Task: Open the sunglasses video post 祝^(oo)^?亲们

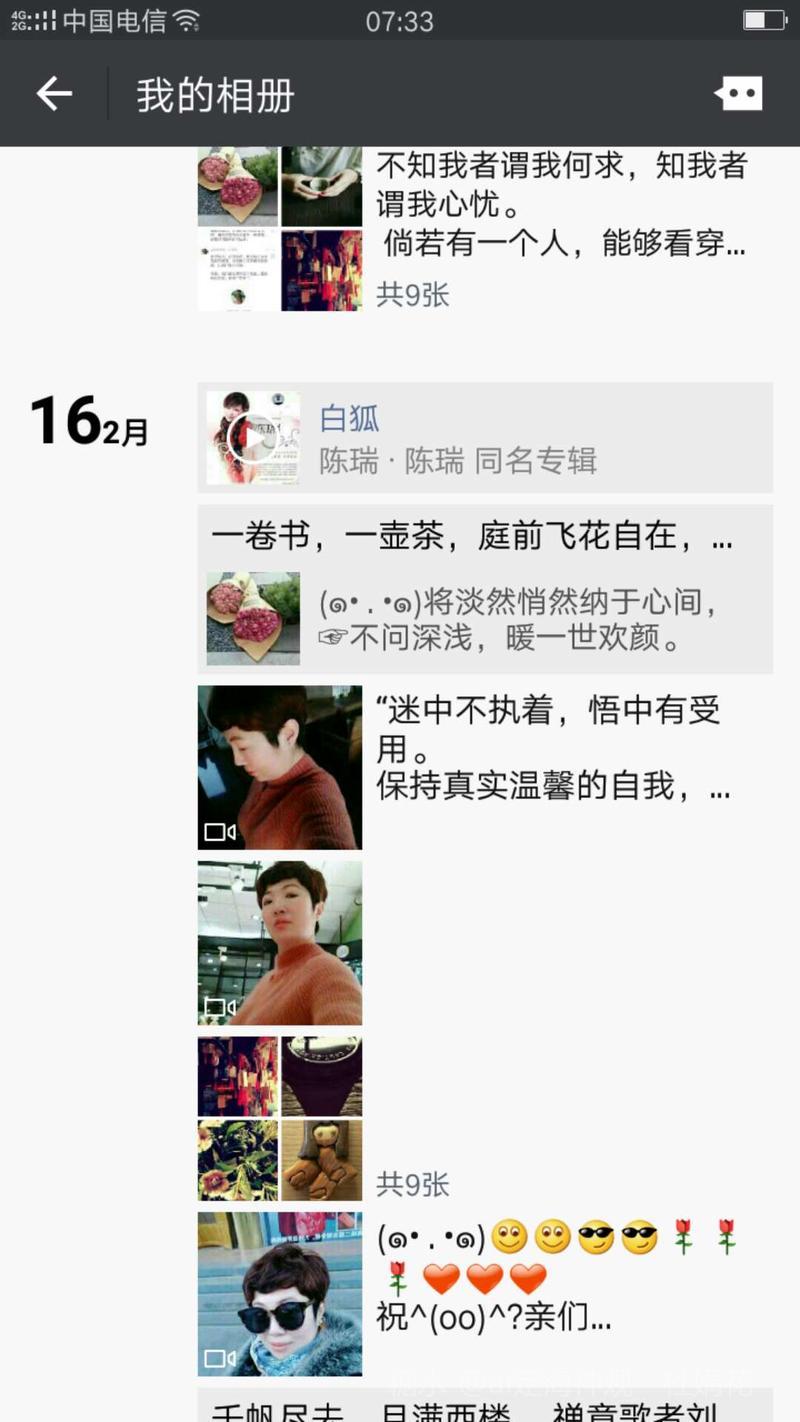Action: (280, 1294)
